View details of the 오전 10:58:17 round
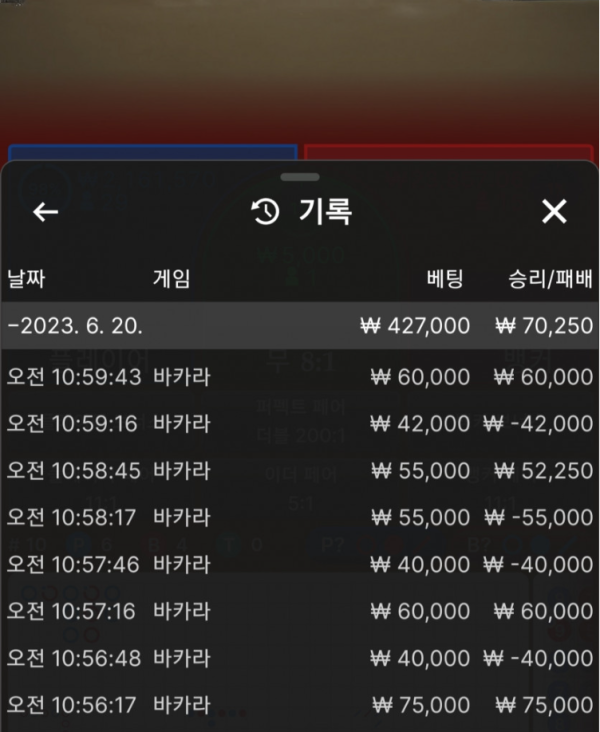Viewport: 600px width, 732px height. 299,517
